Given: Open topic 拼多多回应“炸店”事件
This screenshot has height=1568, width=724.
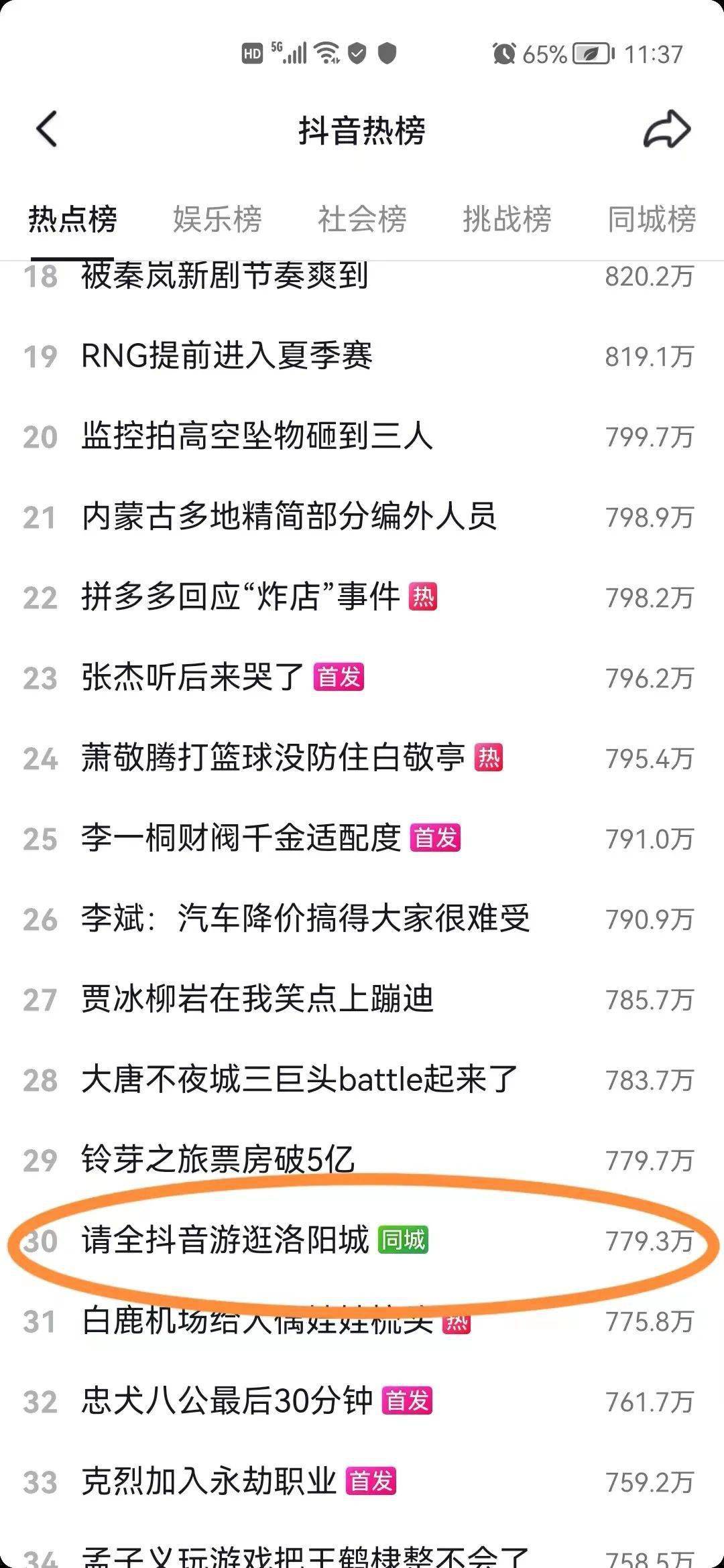Looking at the screenshot, I should pos(241,597).
